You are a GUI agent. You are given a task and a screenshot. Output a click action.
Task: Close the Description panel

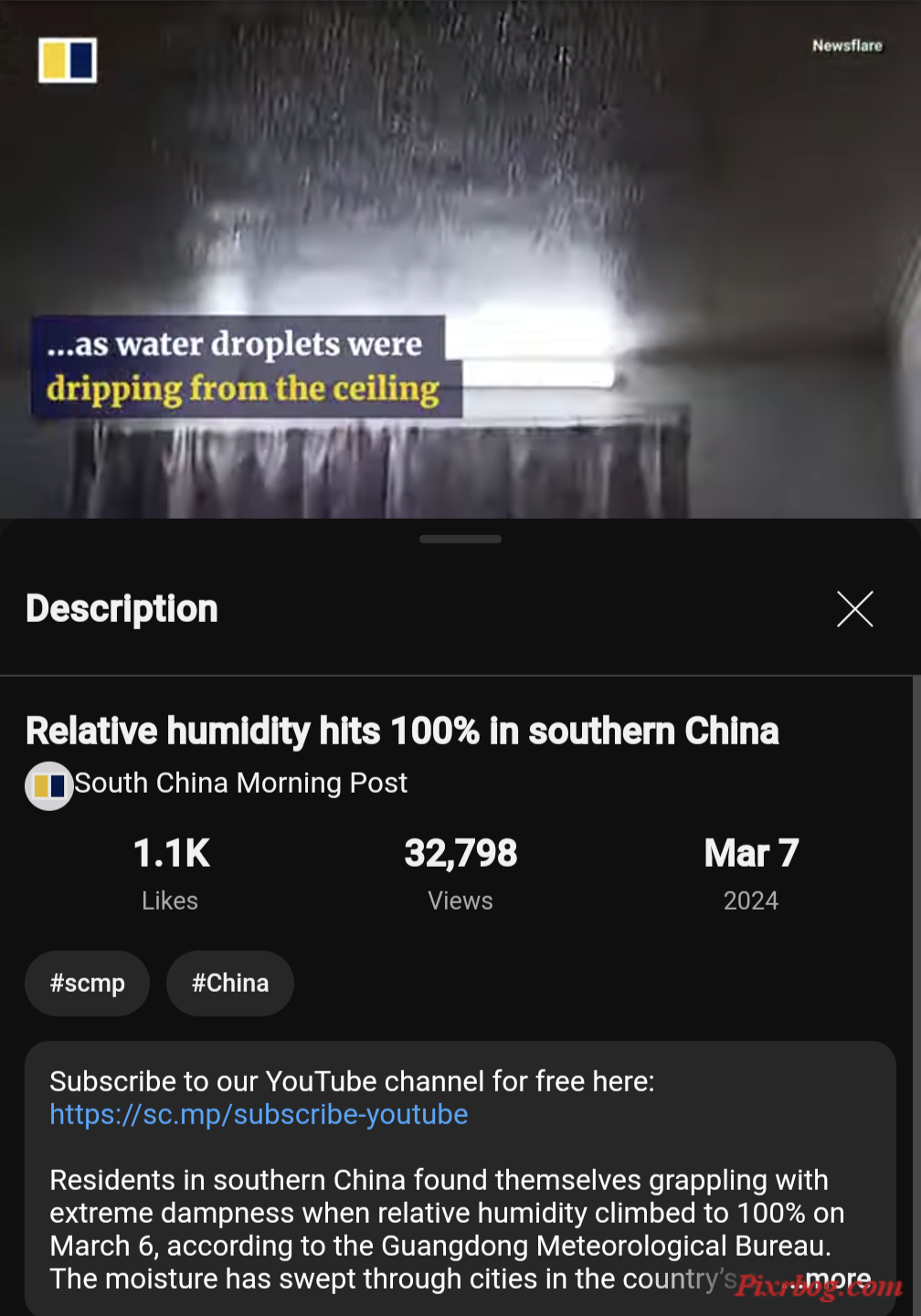854,609
